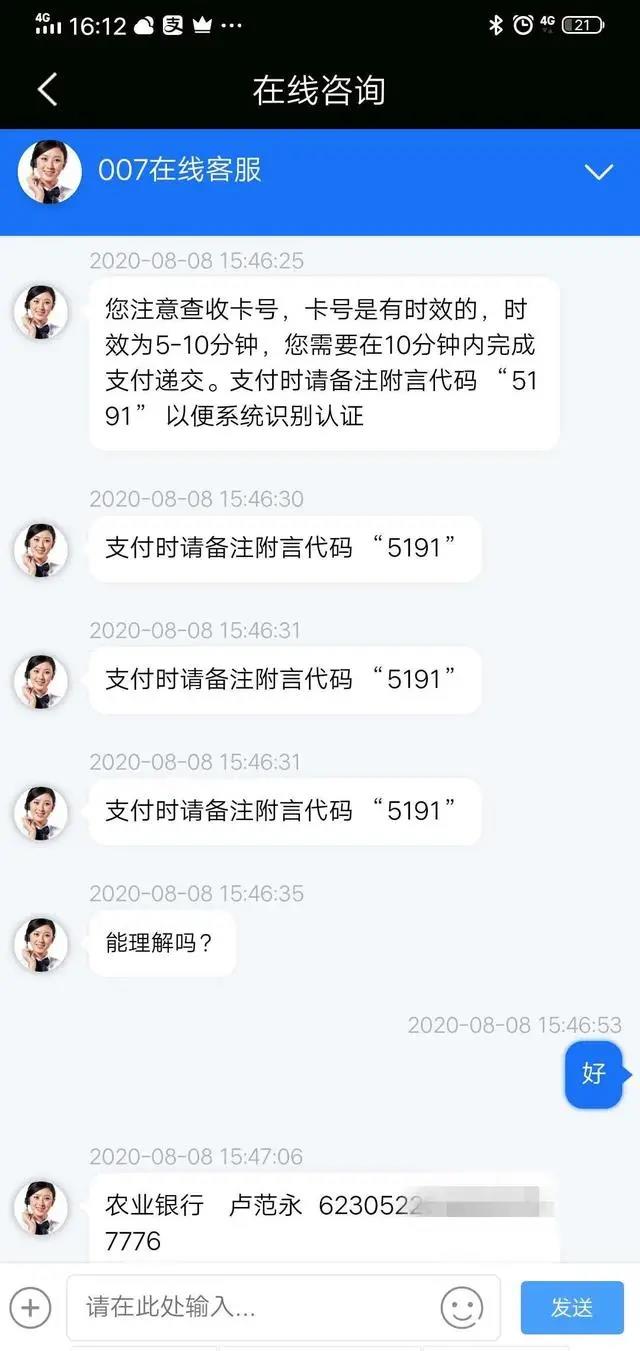This screenshot has width=640, height=1351.
Task: Open the emoji picker
Action: coord(461,1307)
